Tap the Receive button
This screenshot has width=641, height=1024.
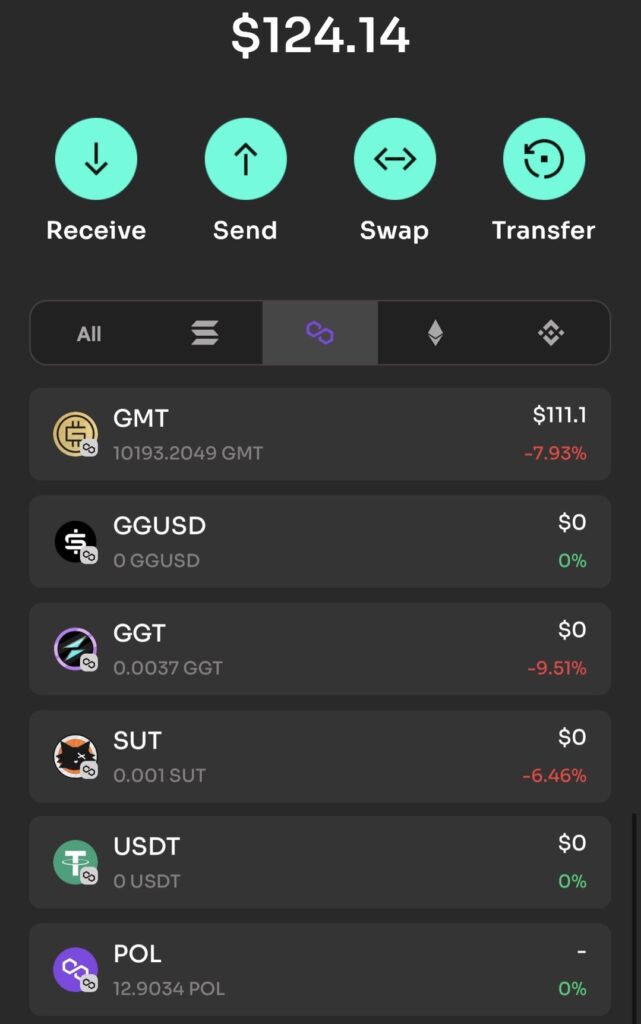(x=96, y=160)
